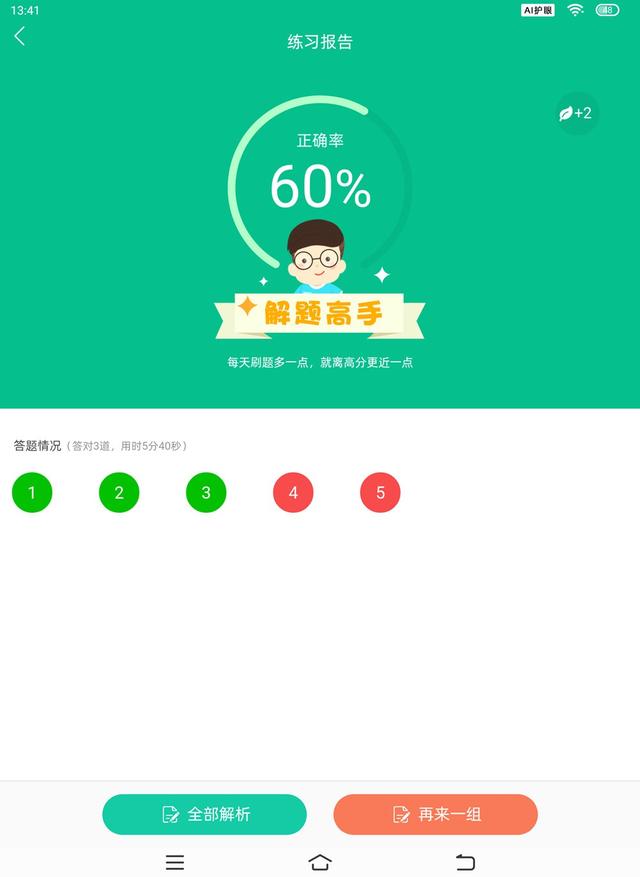This screenshot has height=877, width=640.
Task: Review wrong question 4
Action: [x=293, y=493]
